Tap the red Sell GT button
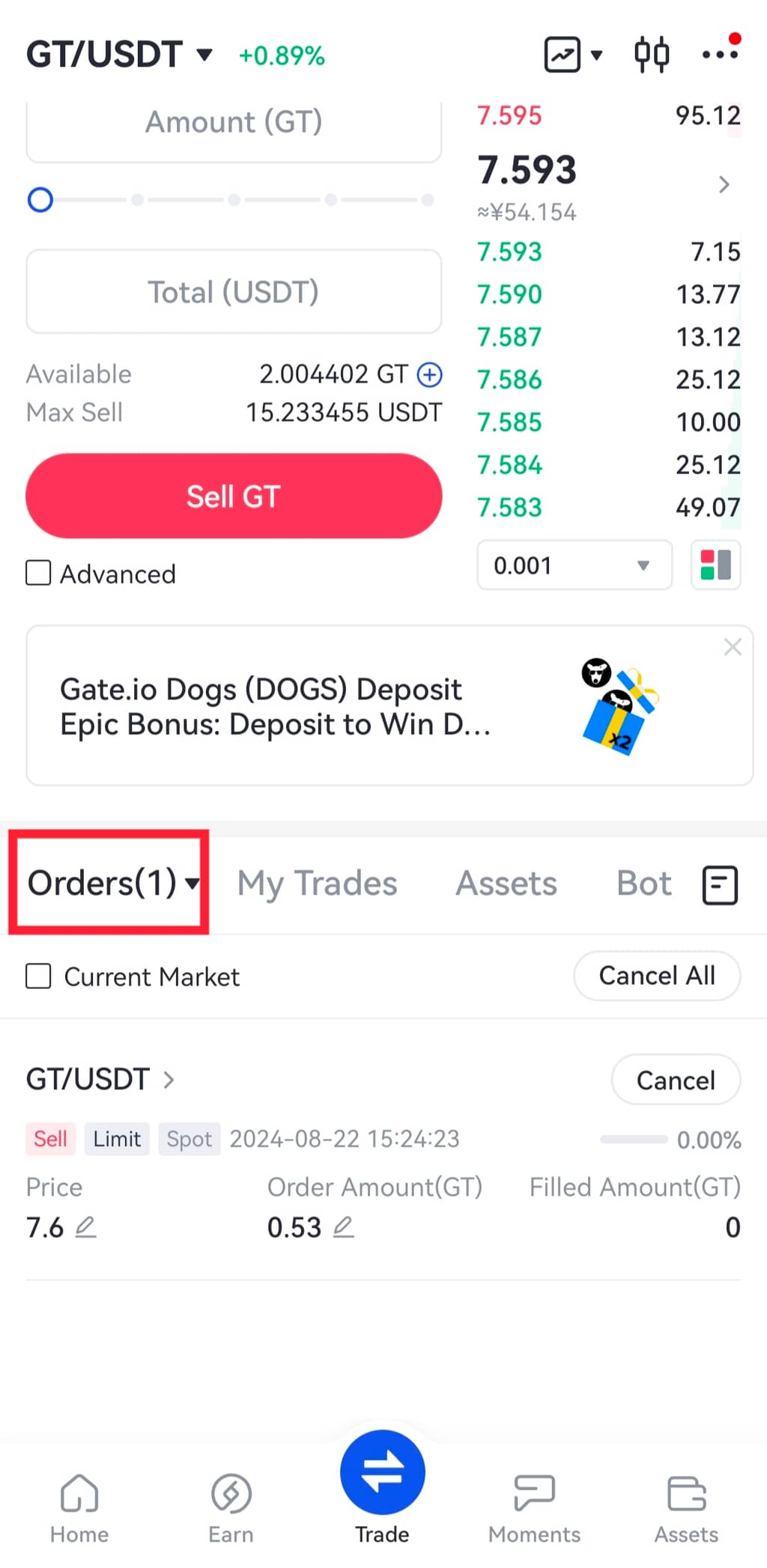 tap(234, 496)
